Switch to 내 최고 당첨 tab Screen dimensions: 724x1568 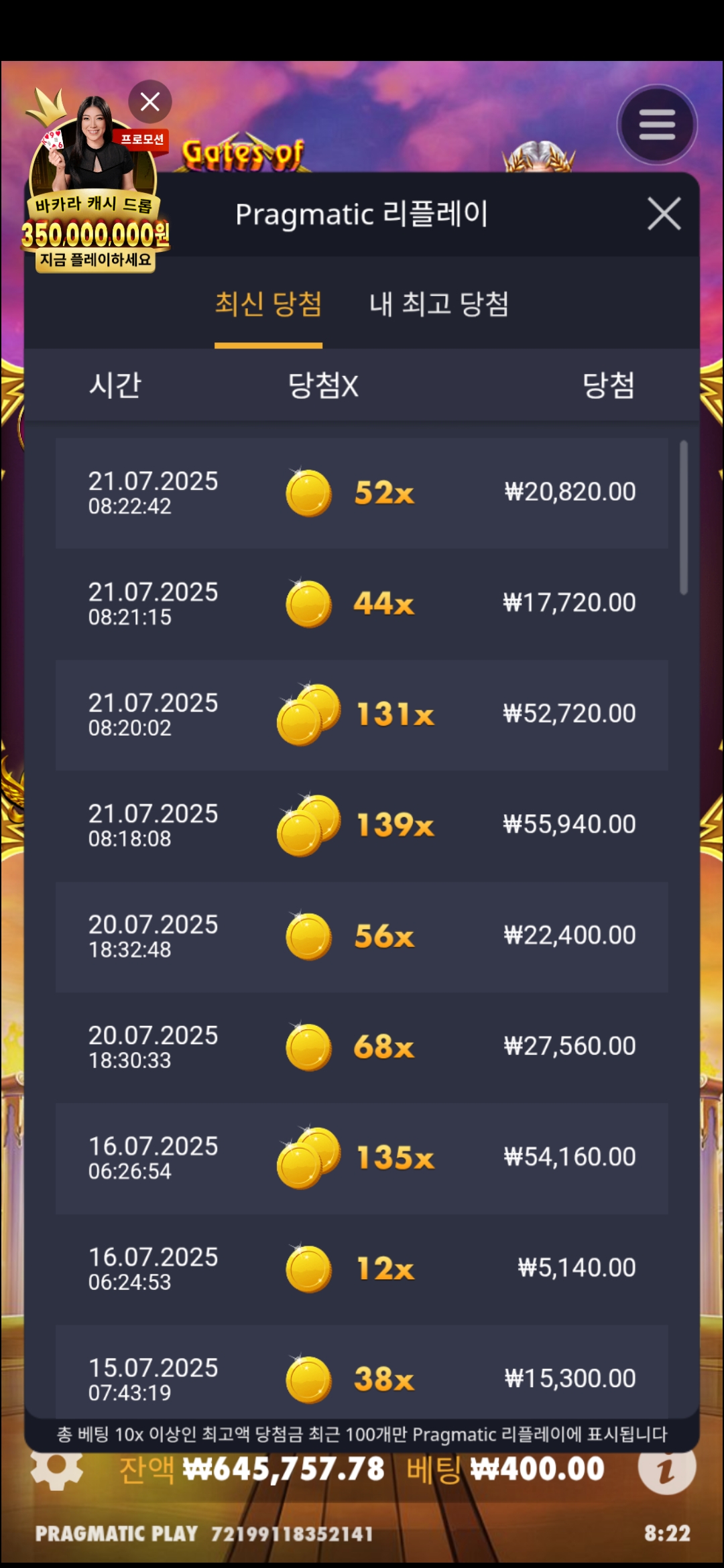coord(439,304)
